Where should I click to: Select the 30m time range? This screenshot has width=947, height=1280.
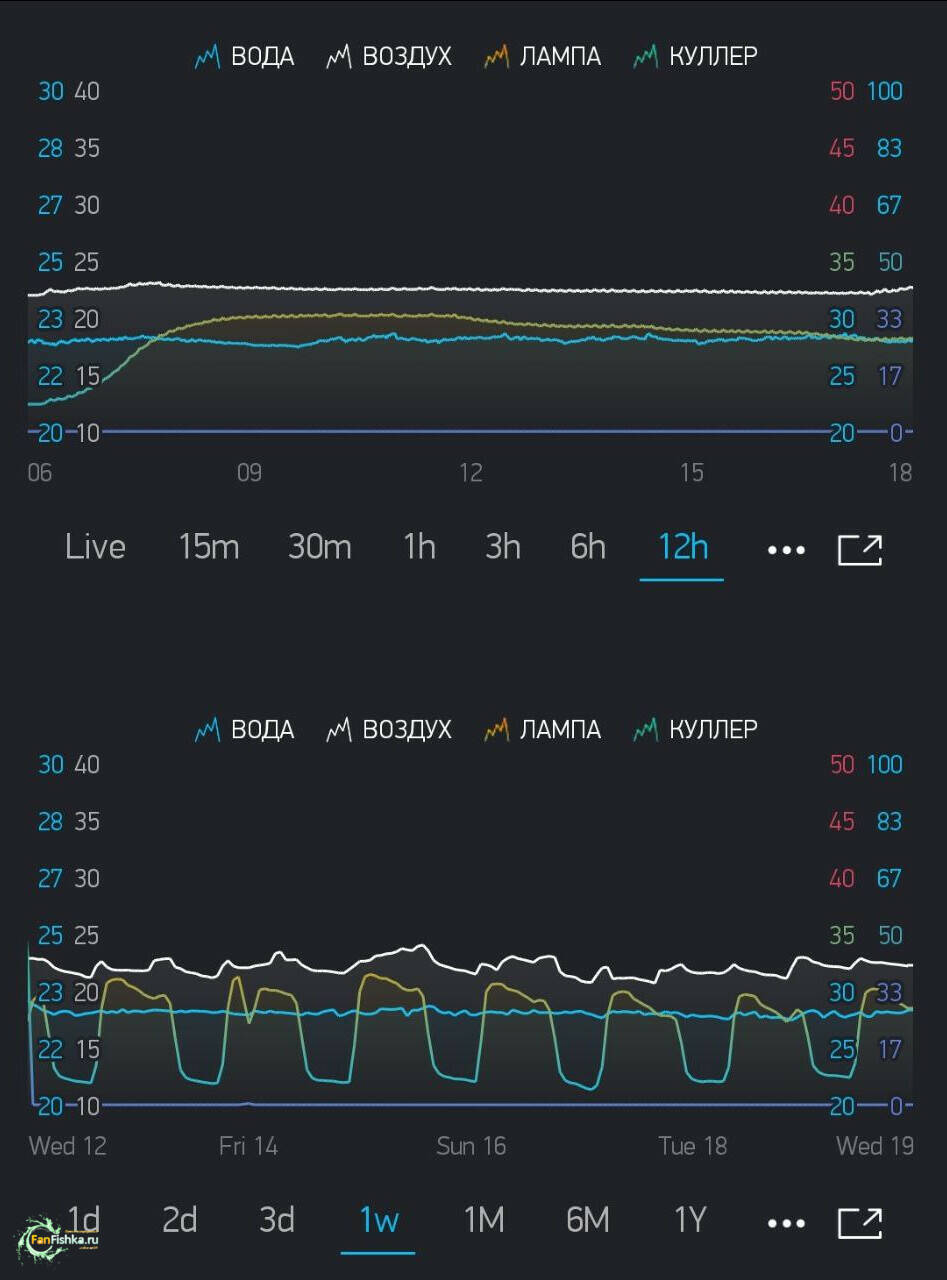coord(319,548)
